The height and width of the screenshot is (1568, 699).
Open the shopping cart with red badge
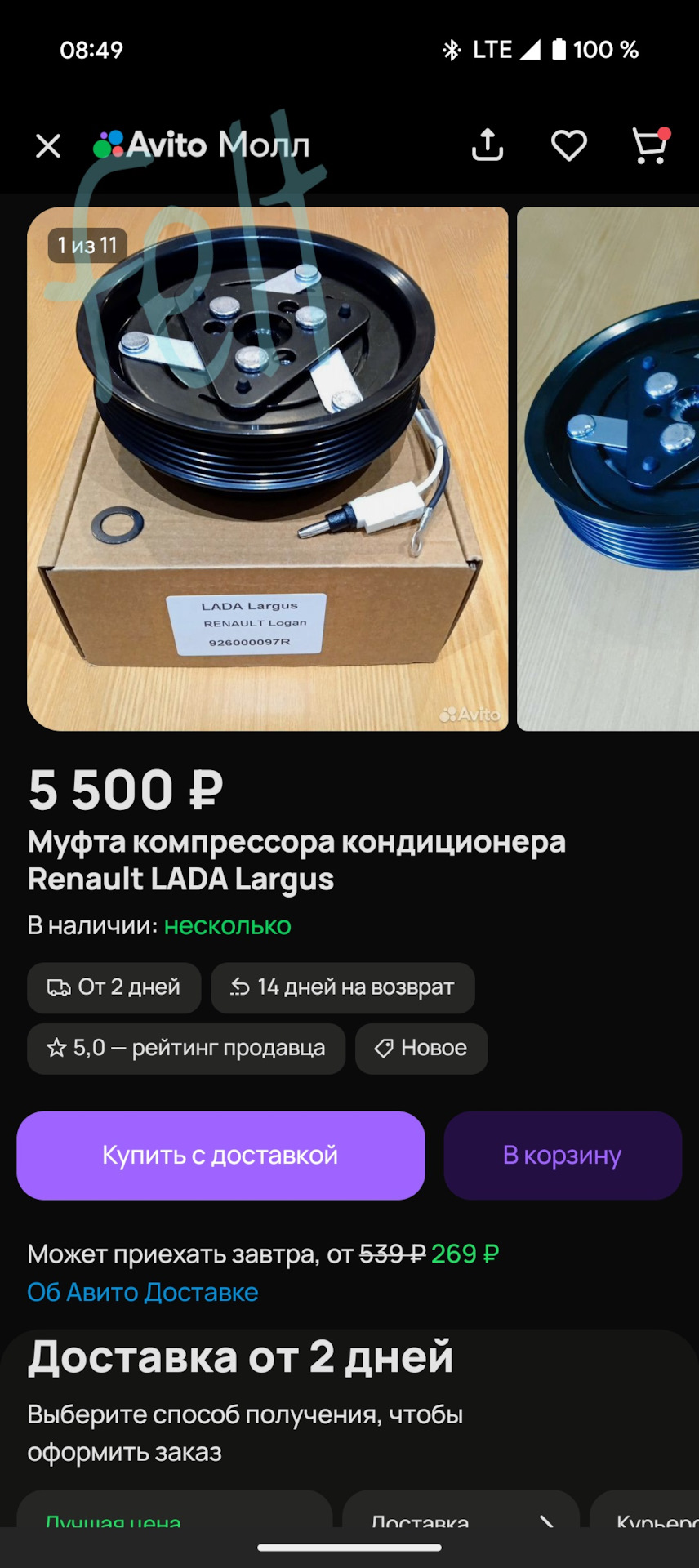[649, 145]
